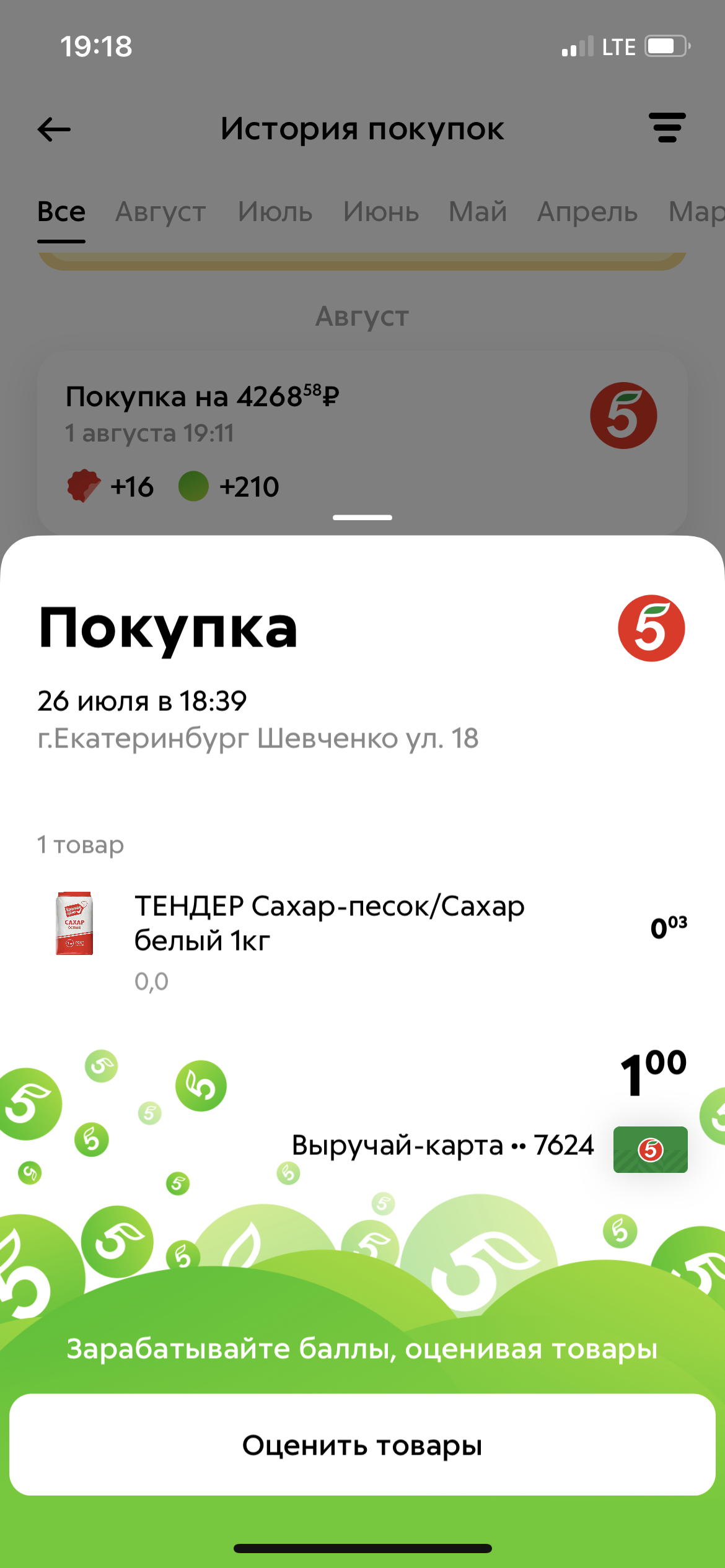Viewport: 725px width, 1568px height.
Task: Select the Август month tab
Action: (x=160, y=212)
